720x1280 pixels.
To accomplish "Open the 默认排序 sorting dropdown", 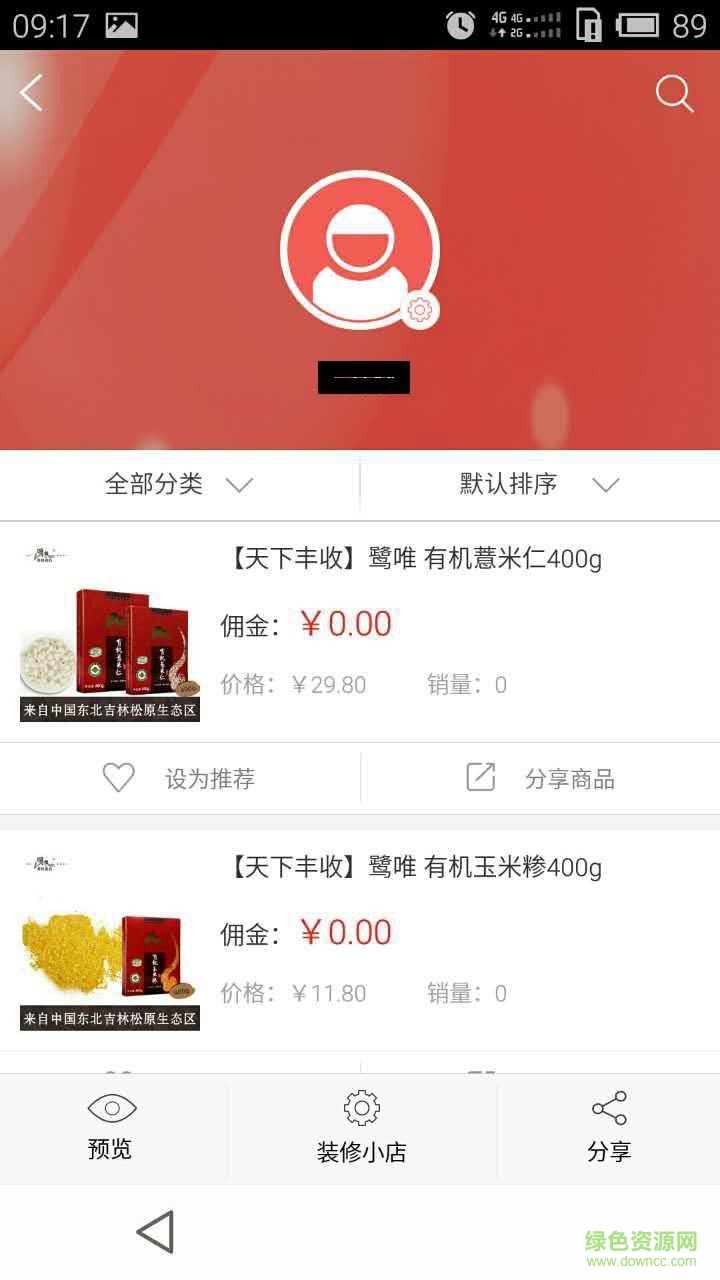I will pos(509,485).
